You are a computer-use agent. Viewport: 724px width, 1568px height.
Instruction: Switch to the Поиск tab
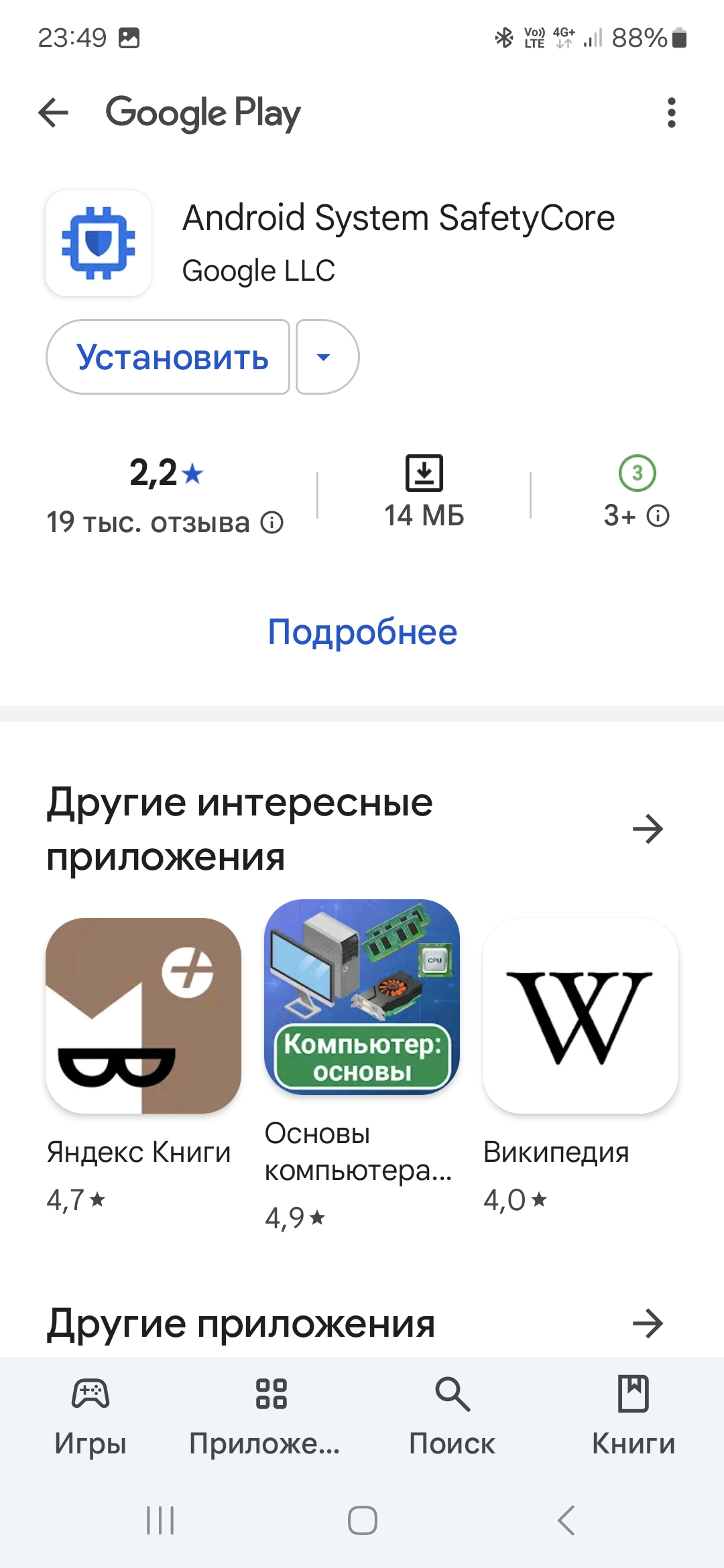tap(452, 1415)
